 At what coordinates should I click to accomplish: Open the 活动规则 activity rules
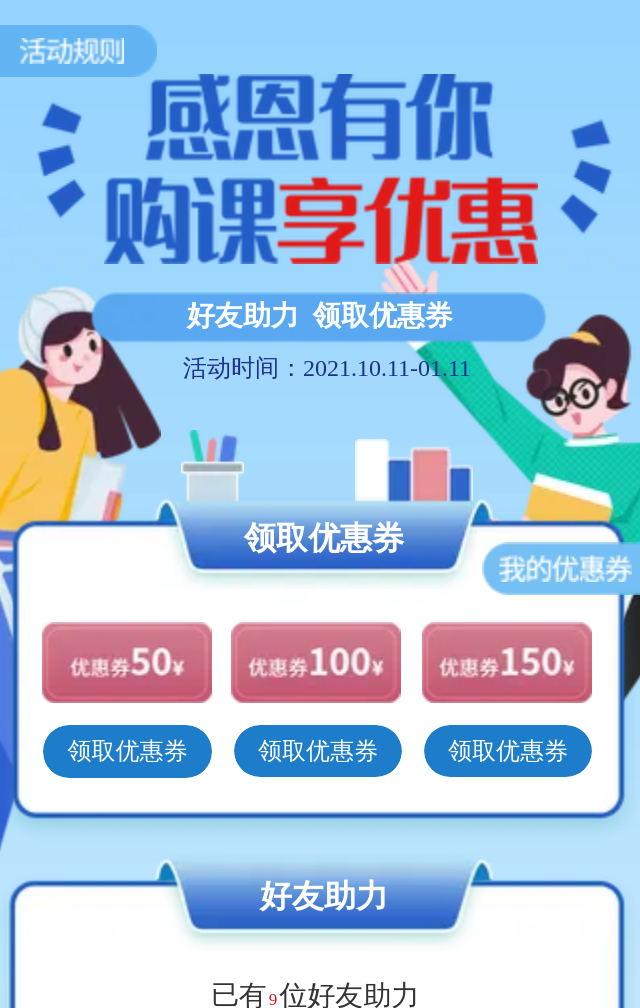(x=74, y=51)
